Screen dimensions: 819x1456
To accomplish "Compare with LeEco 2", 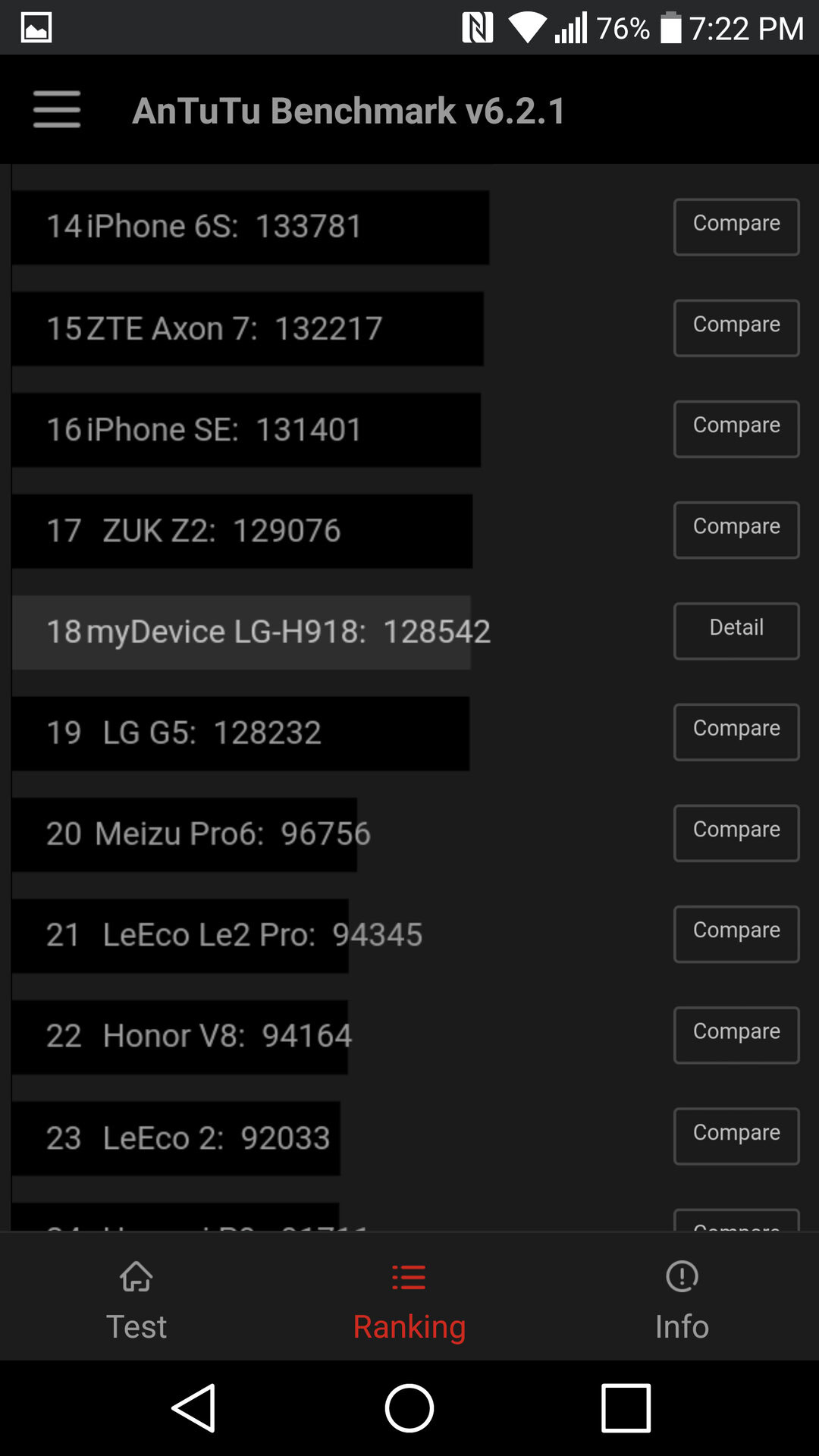I will pos(736,1135).
